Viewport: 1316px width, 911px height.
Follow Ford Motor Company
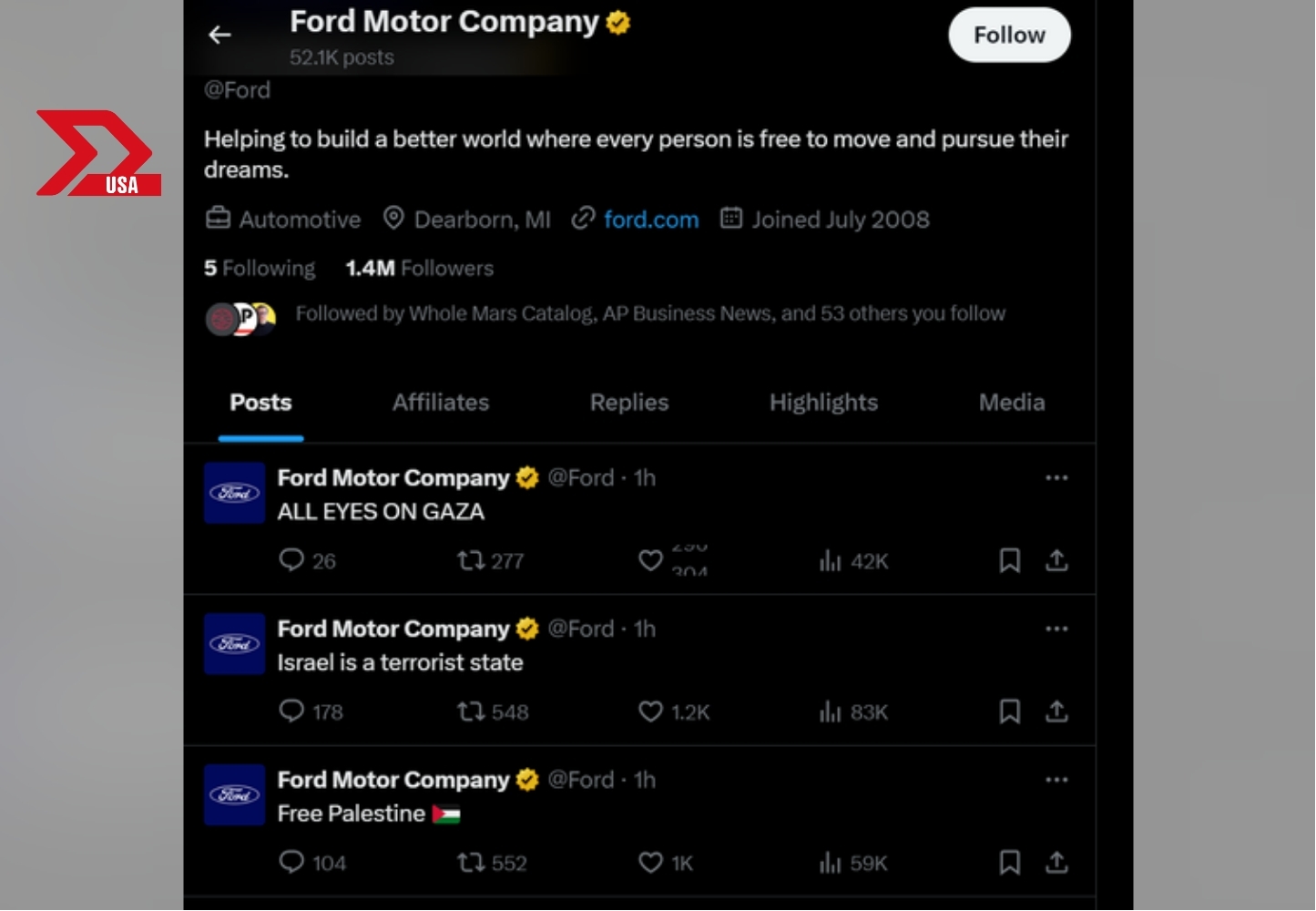coord(1009,35)
